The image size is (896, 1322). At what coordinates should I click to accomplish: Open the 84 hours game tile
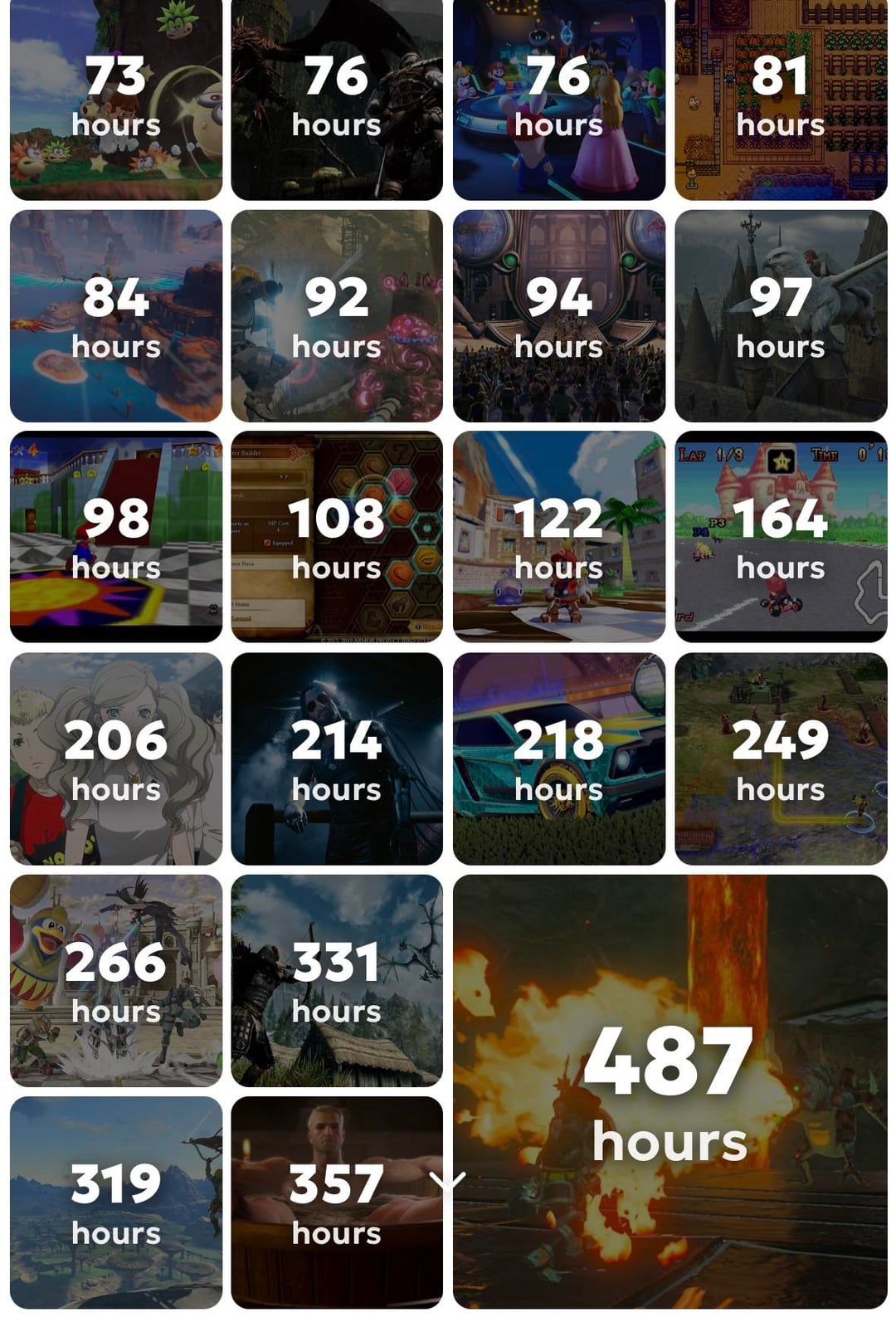pyautogui.click(x=116, y=315)
